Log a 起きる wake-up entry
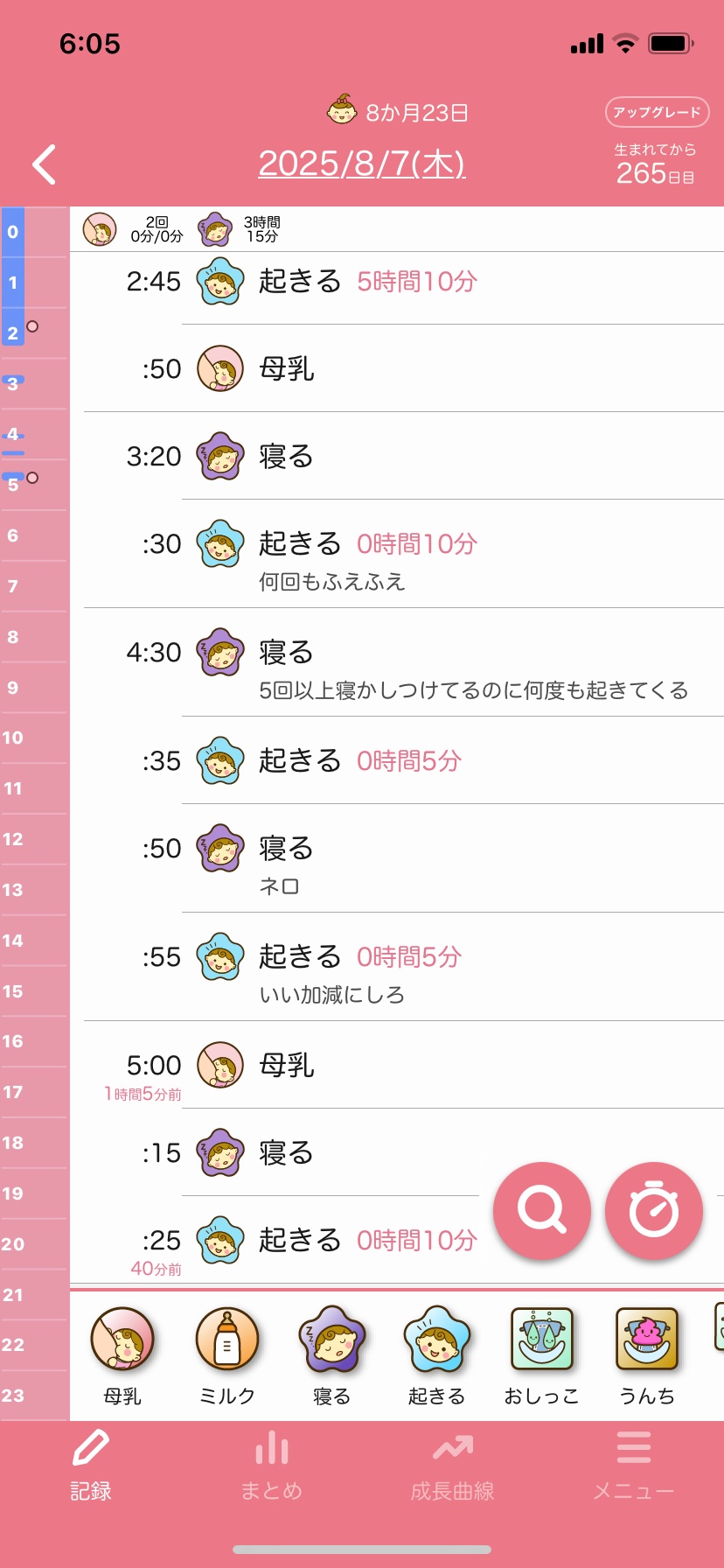This screenshot has width=724, height=1568. pos(436,1353)
